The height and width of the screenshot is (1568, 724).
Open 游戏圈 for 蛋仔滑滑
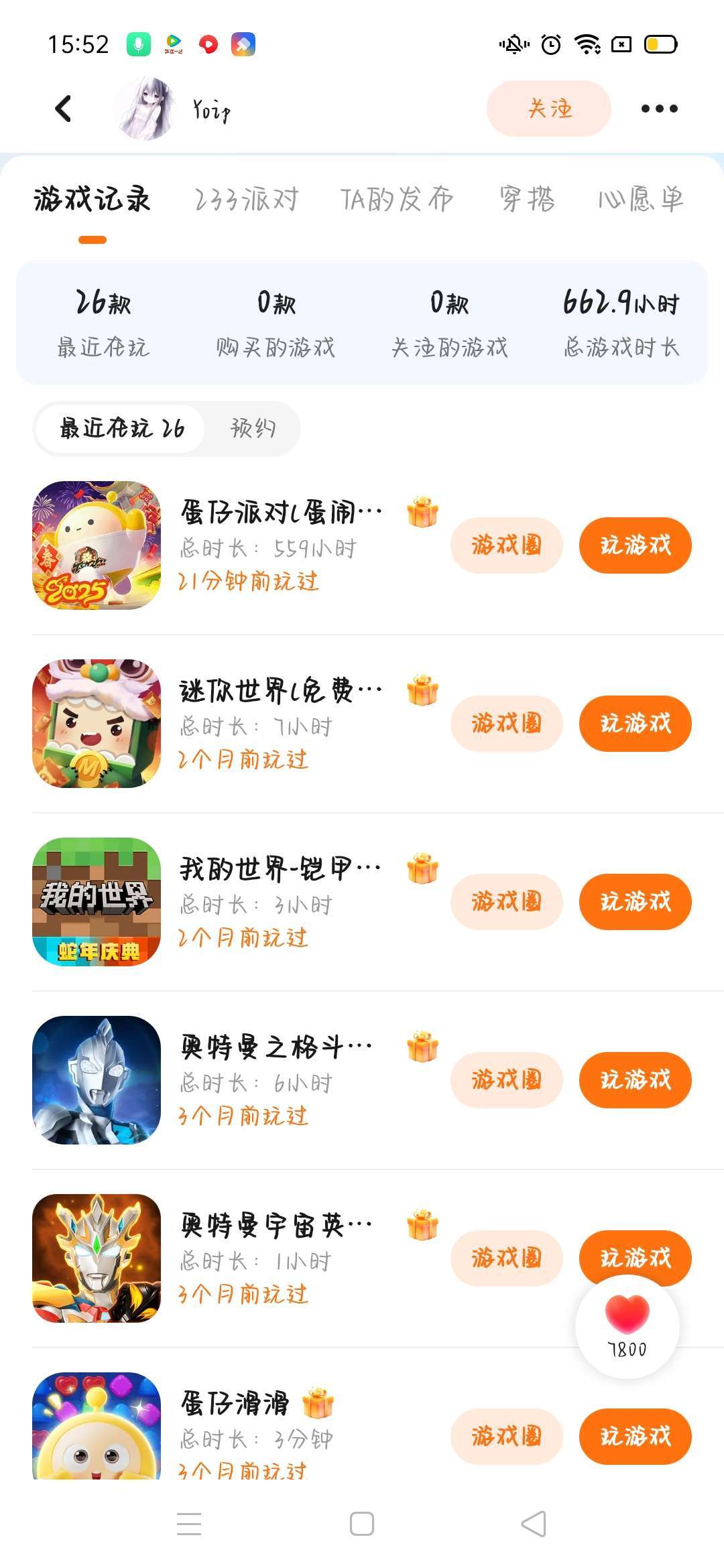pyautogui.click(x=506, y=1436)
